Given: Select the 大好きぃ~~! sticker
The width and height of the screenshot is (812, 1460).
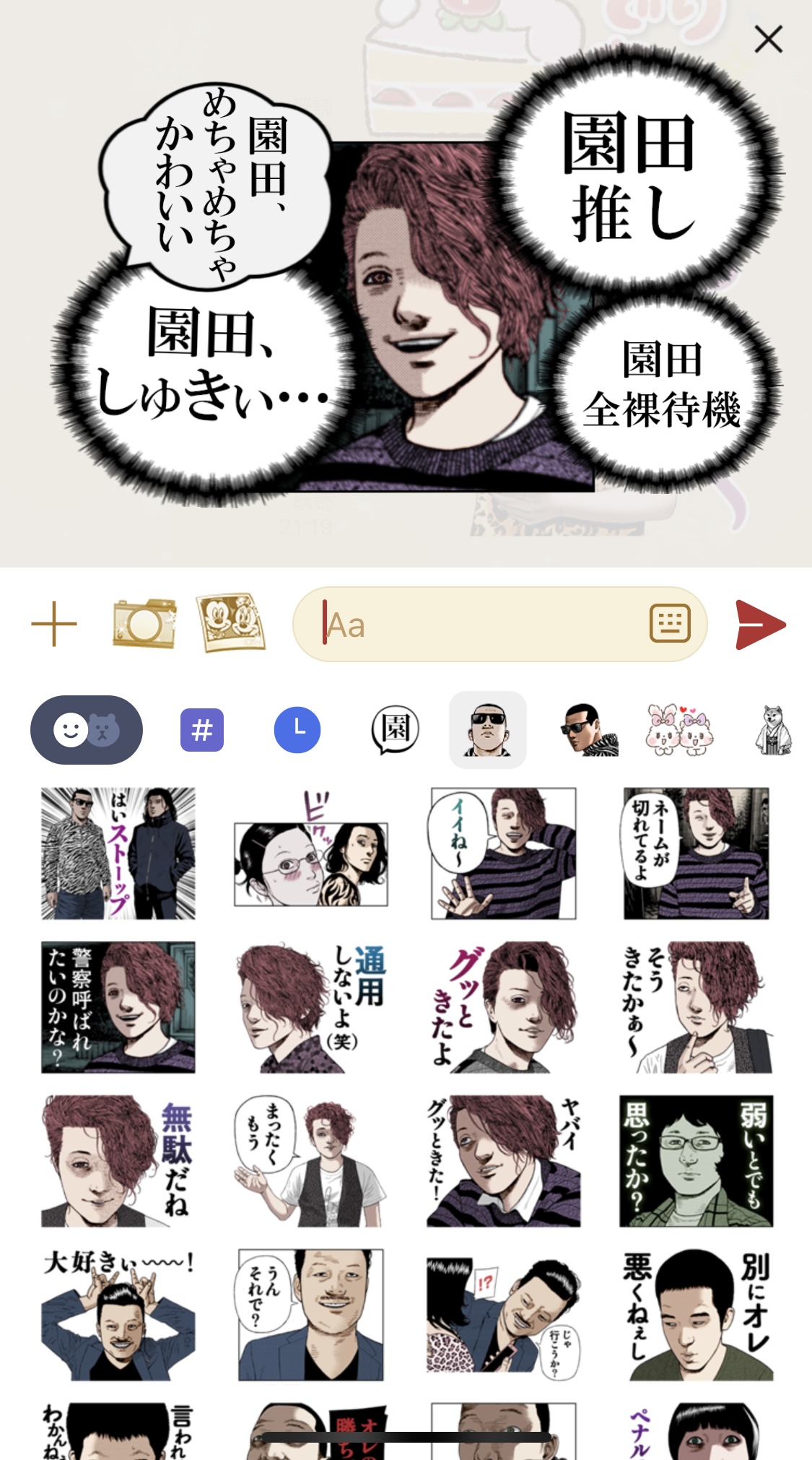Looking at the screenshot, I should point(118,1314).
